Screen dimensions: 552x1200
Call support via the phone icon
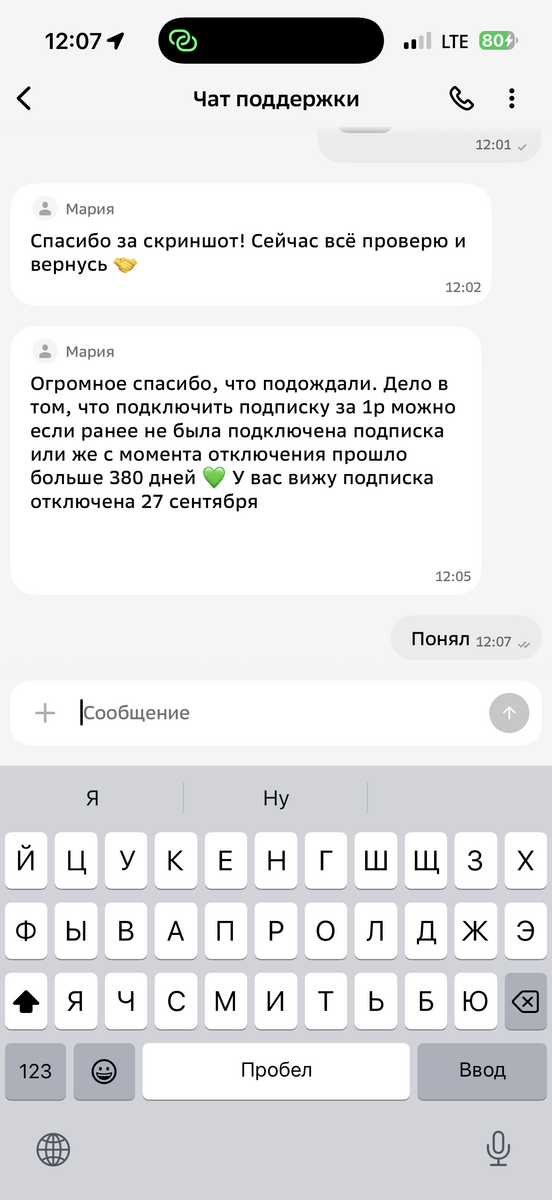[x=461, y=98]
